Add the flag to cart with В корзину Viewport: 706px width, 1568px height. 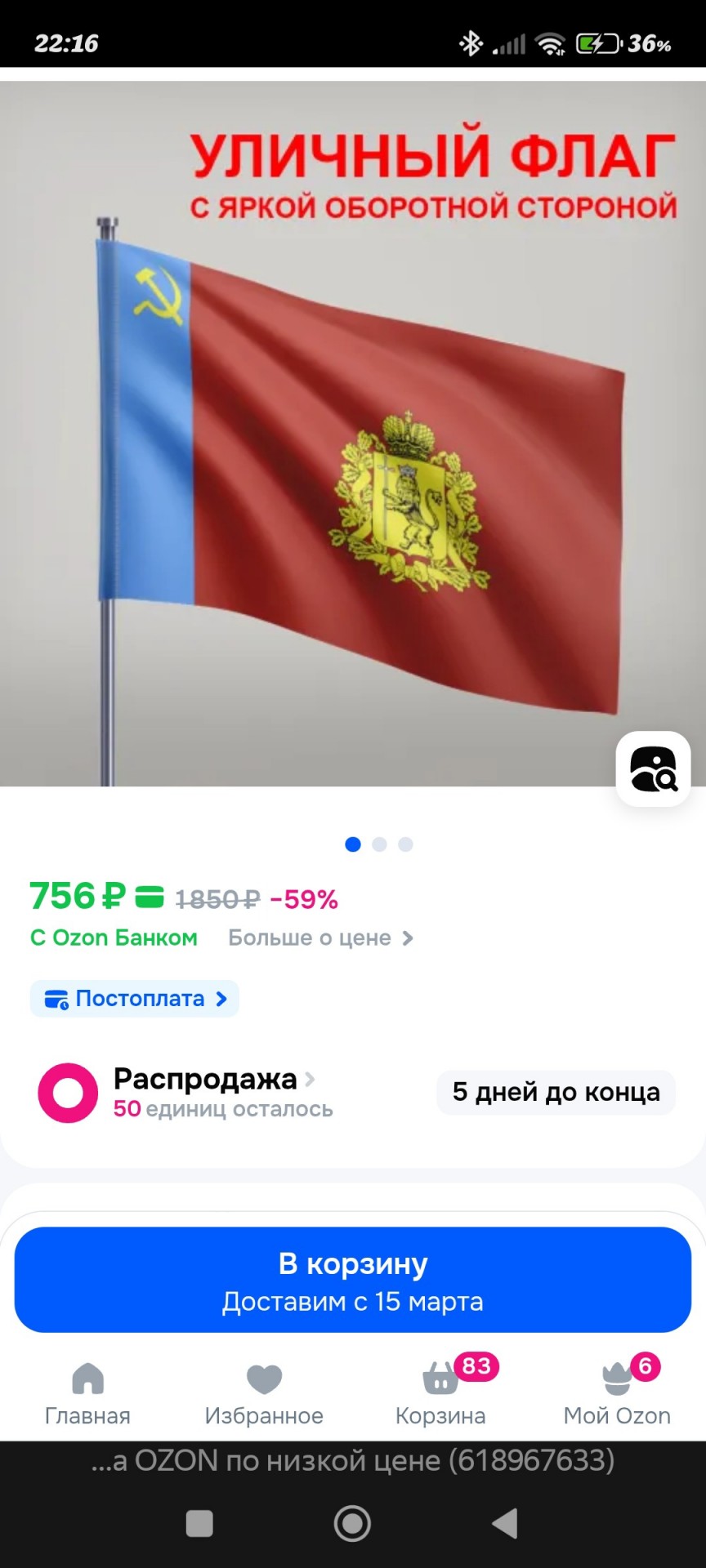tap(353, 1280)
